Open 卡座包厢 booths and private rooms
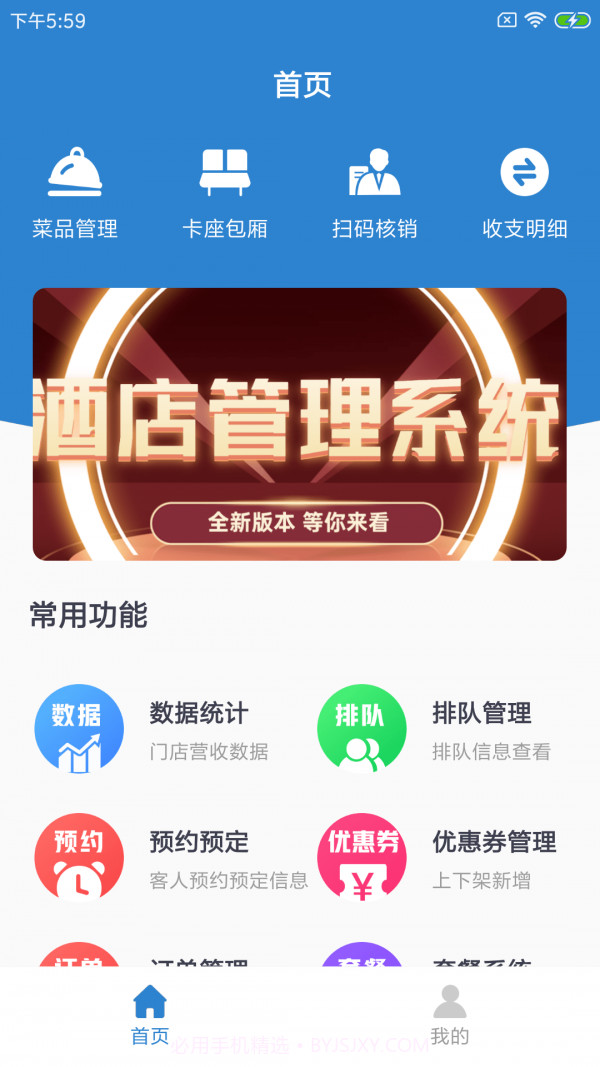 [225, 193]
